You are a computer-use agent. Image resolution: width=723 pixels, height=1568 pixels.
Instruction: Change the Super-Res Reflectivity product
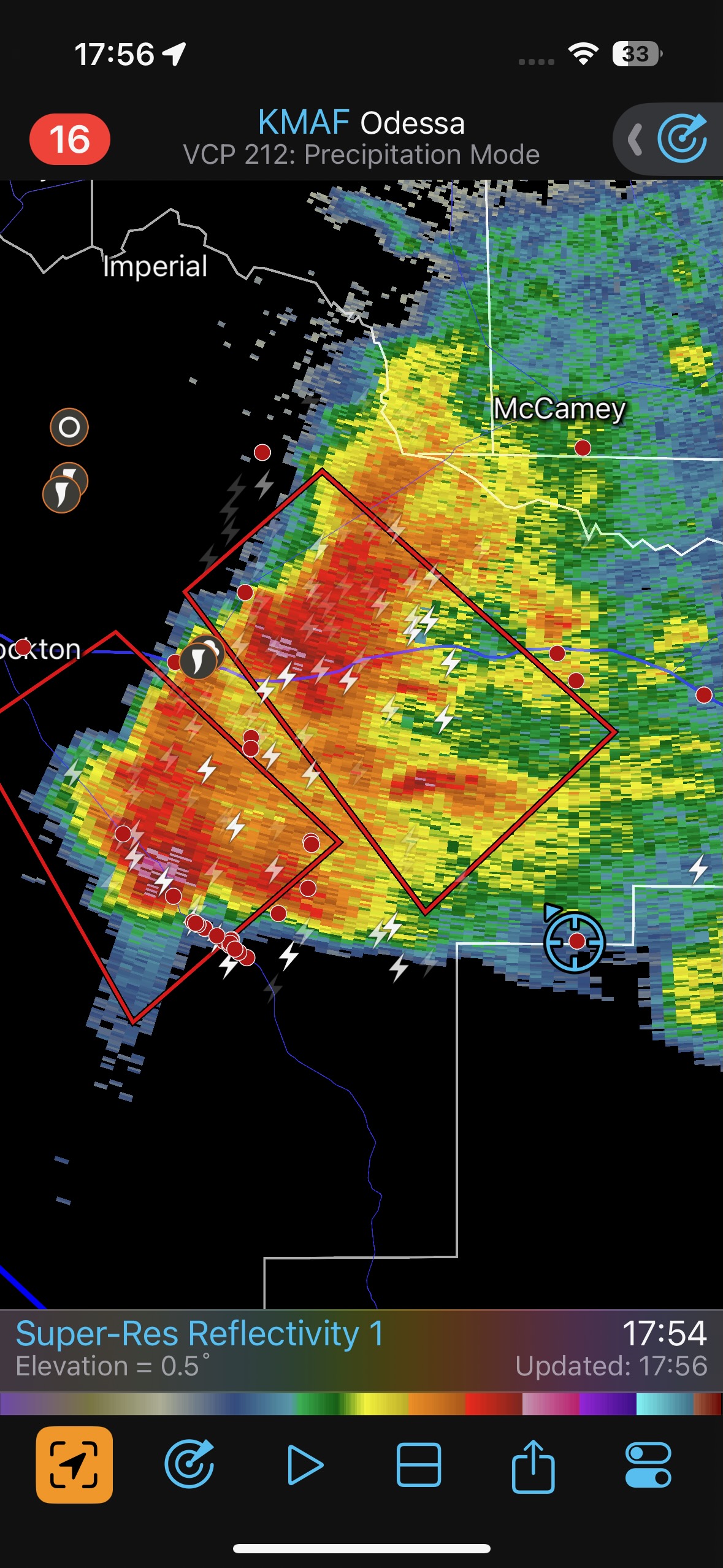(199, 1334)
